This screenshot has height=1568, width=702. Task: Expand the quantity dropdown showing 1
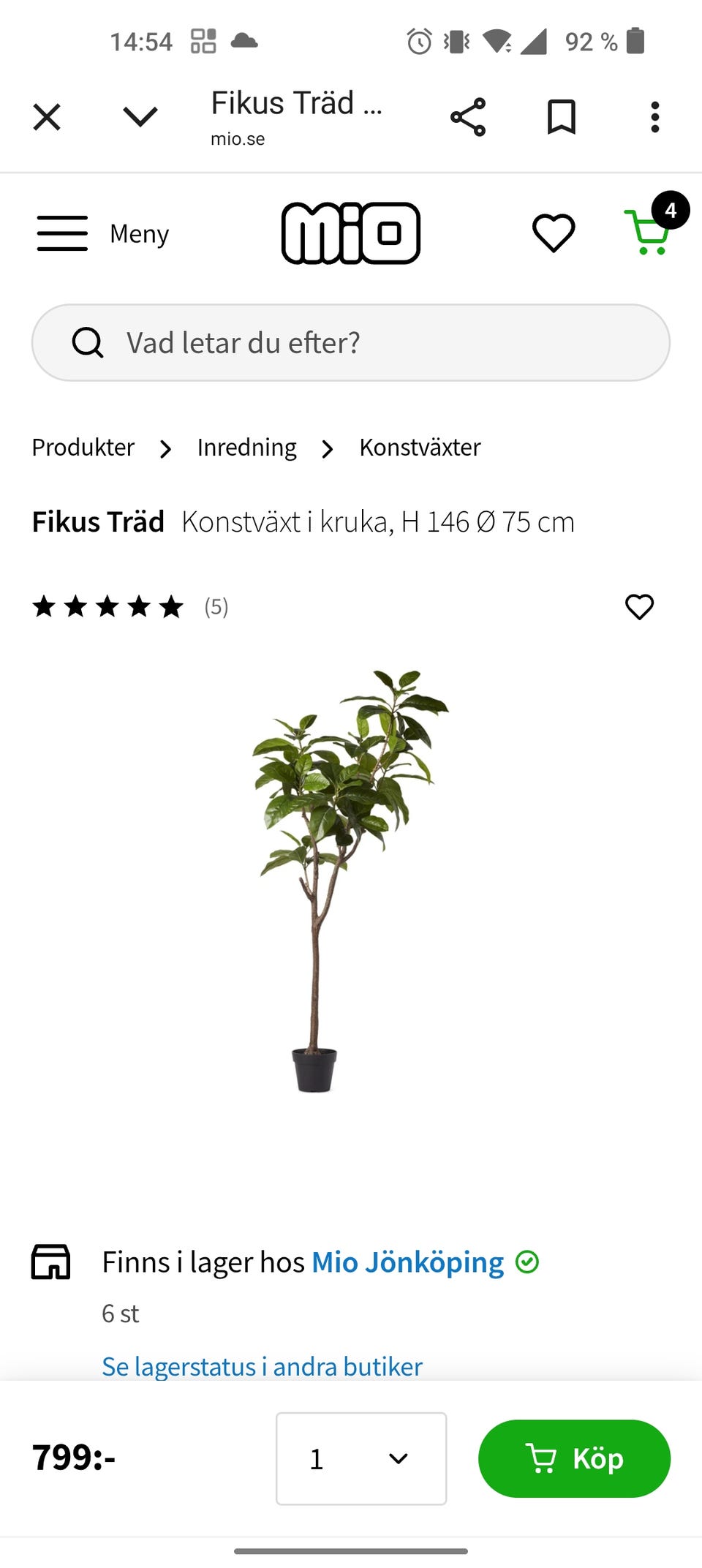click(361, 1458)
